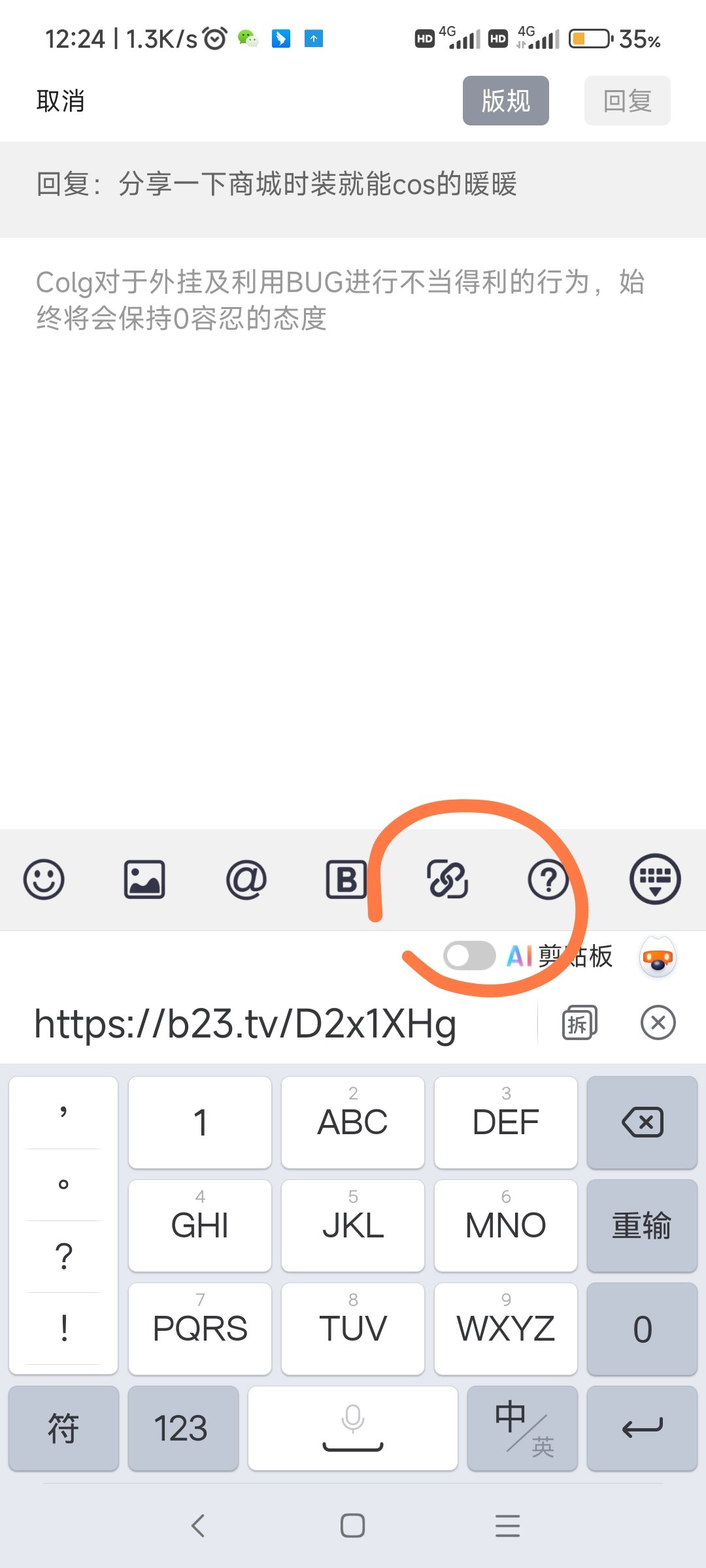Tap the backspace key
This screenshot has width=706, height=1568.
(642, 1122)
